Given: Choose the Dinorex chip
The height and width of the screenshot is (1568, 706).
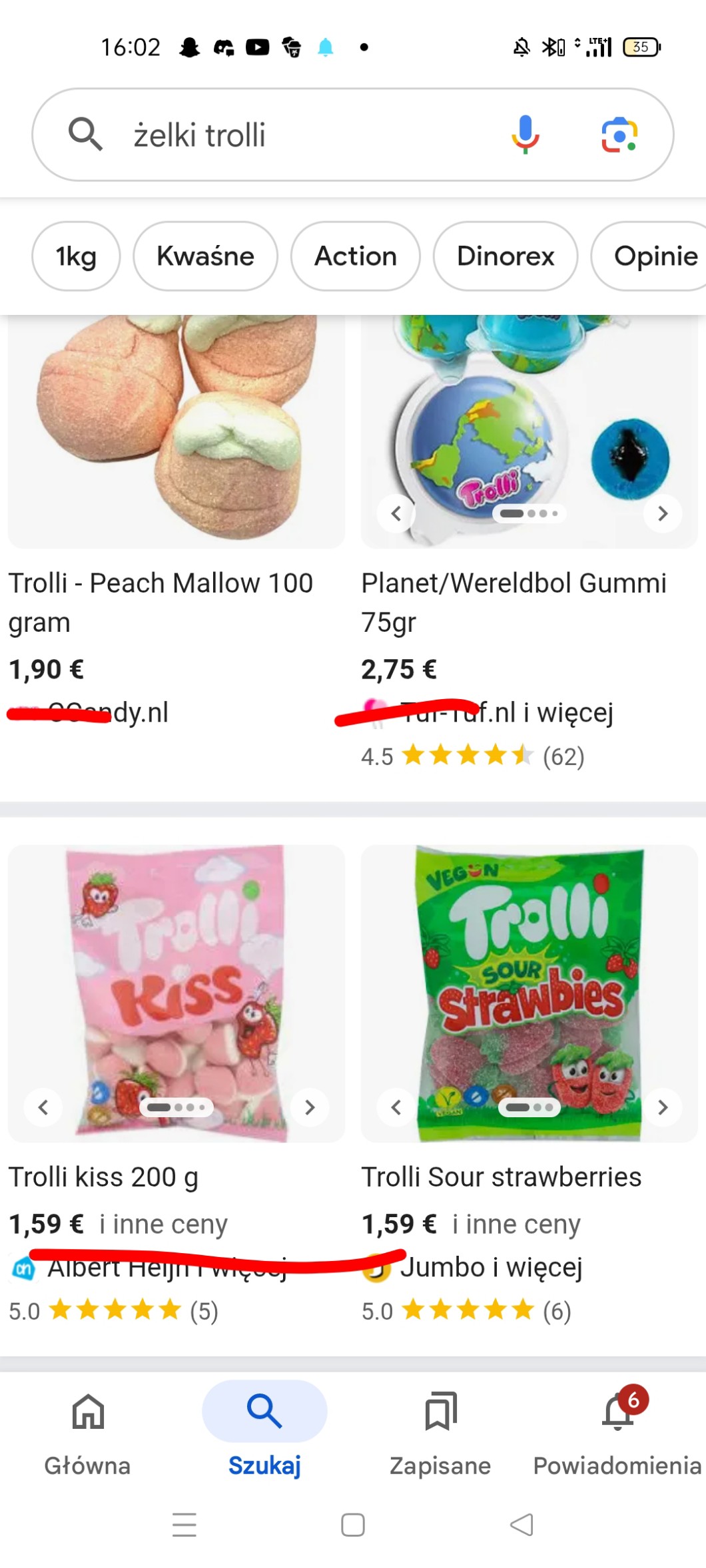Looking at the screenshot, I should click(x=506, y=256).
